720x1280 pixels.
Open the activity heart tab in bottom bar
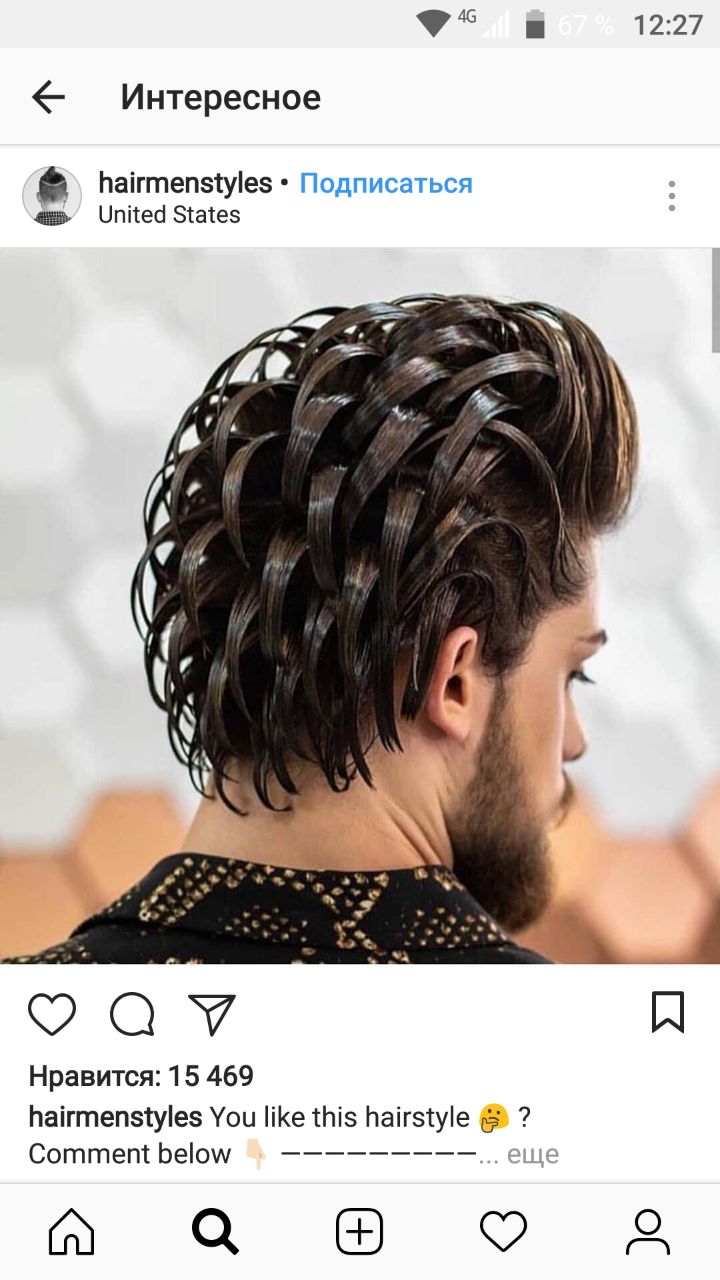(x=504, y=1231)
